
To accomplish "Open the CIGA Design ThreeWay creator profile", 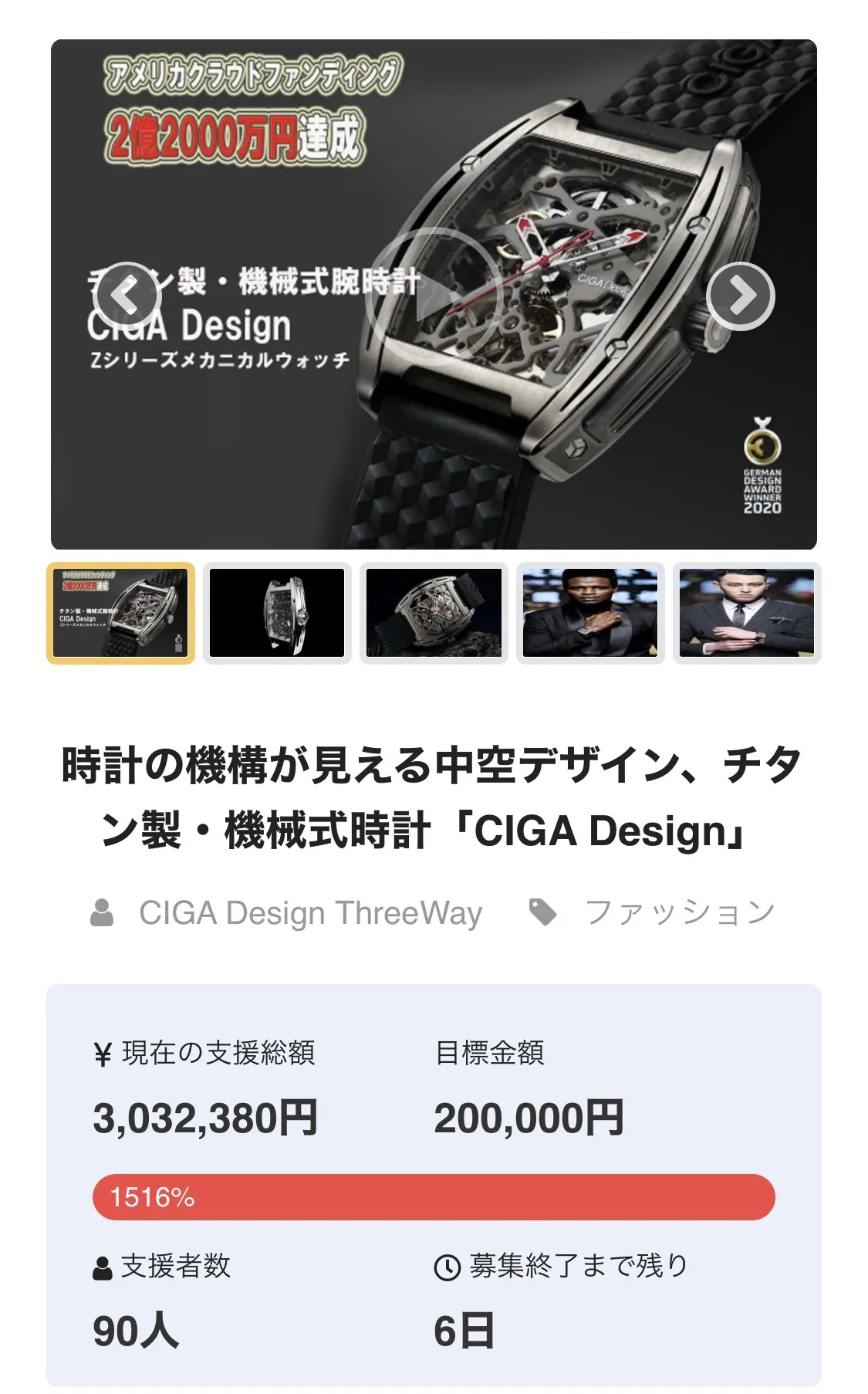I will pos(309,913).
